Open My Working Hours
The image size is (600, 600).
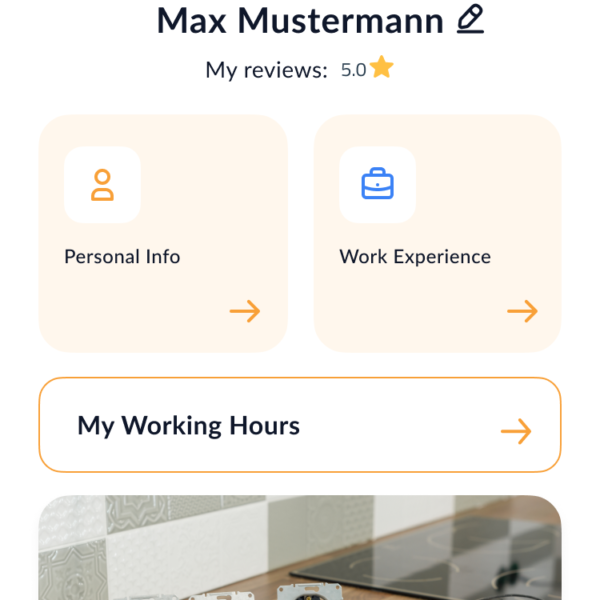[x=299, y=425]
